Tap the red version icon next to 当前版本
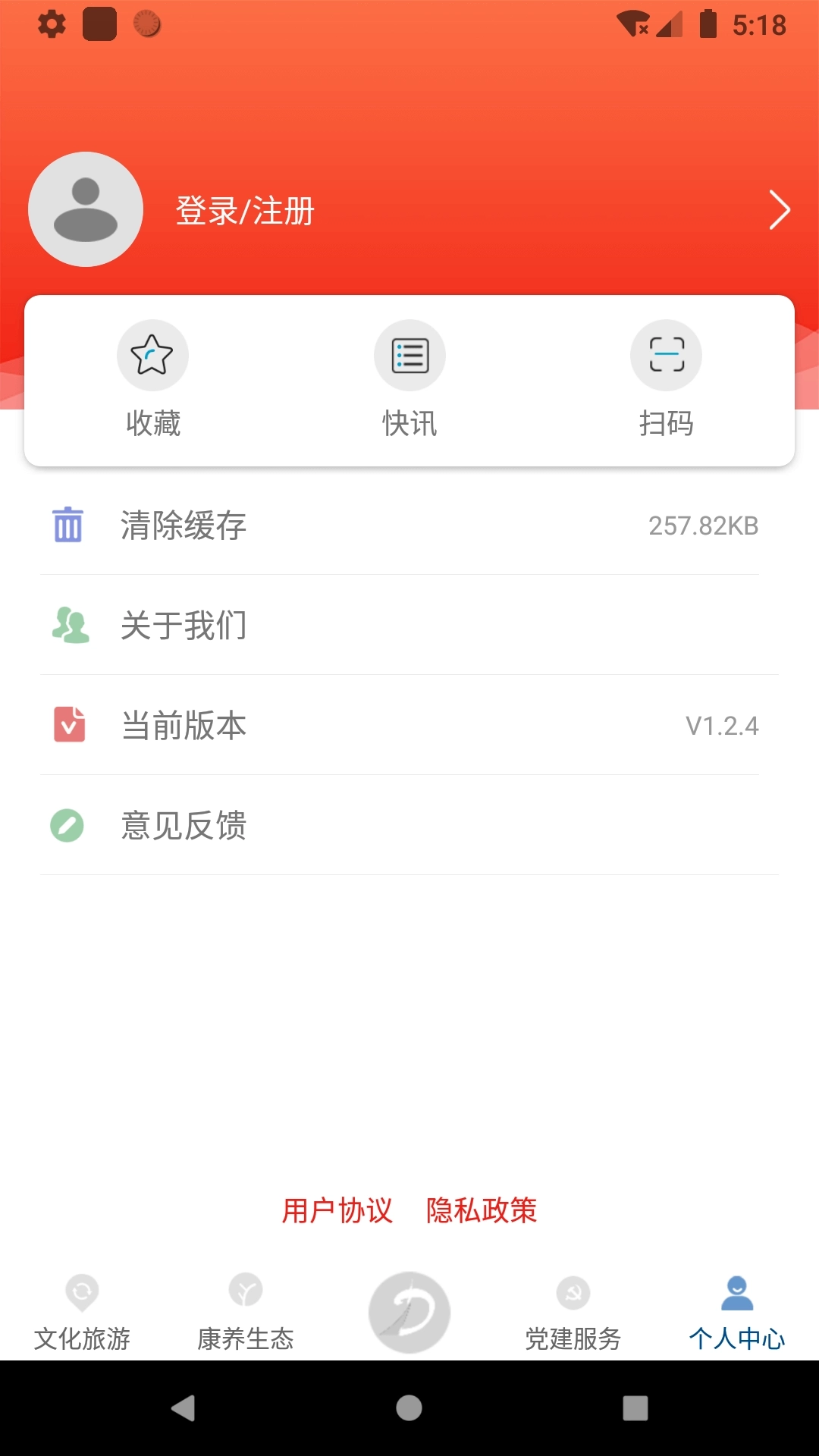 (x=69, y=725)
